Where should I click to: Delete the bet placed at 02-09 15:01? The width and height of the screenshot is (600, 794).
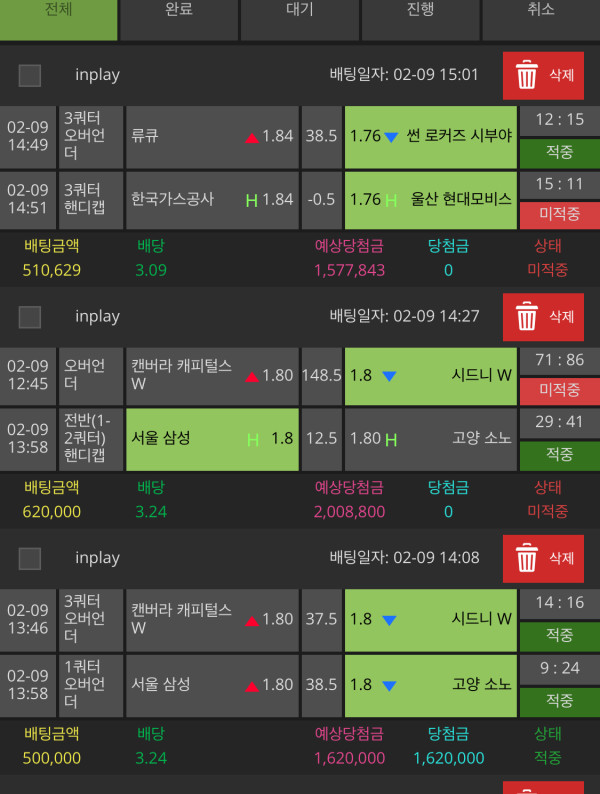543,75
